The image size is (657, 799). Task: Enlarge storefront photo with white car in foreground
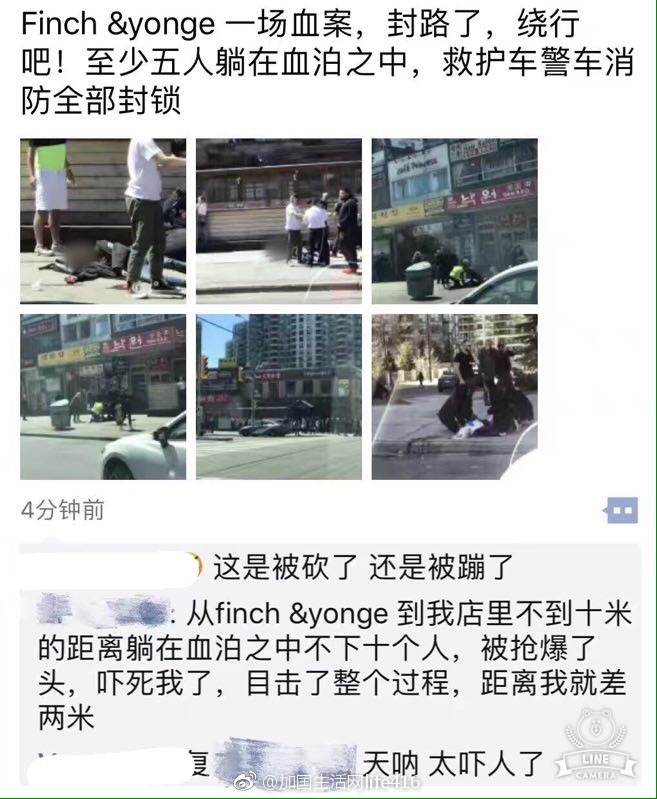pyautogui.click(x=103, y=396)
